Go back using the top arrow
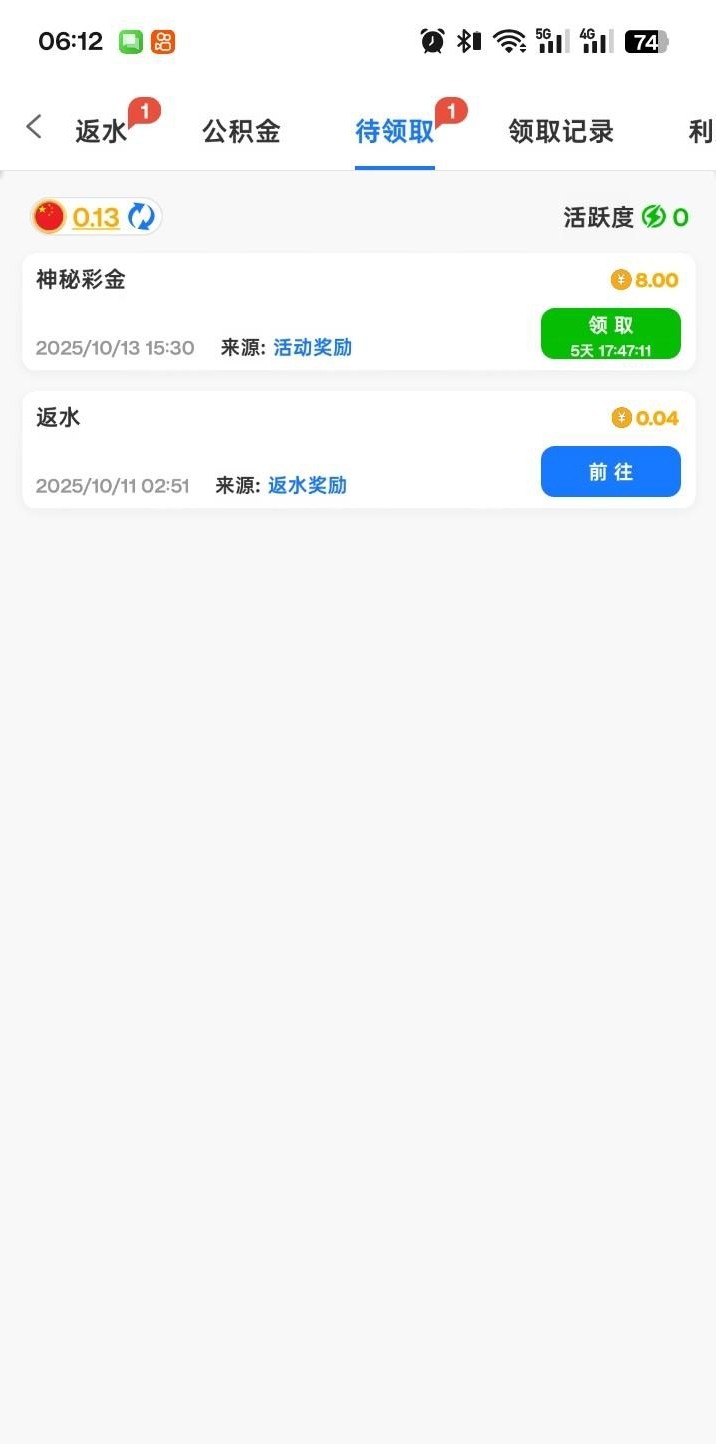The width and height of the screenshot is (716, 1444). click(x=34, y=127)
